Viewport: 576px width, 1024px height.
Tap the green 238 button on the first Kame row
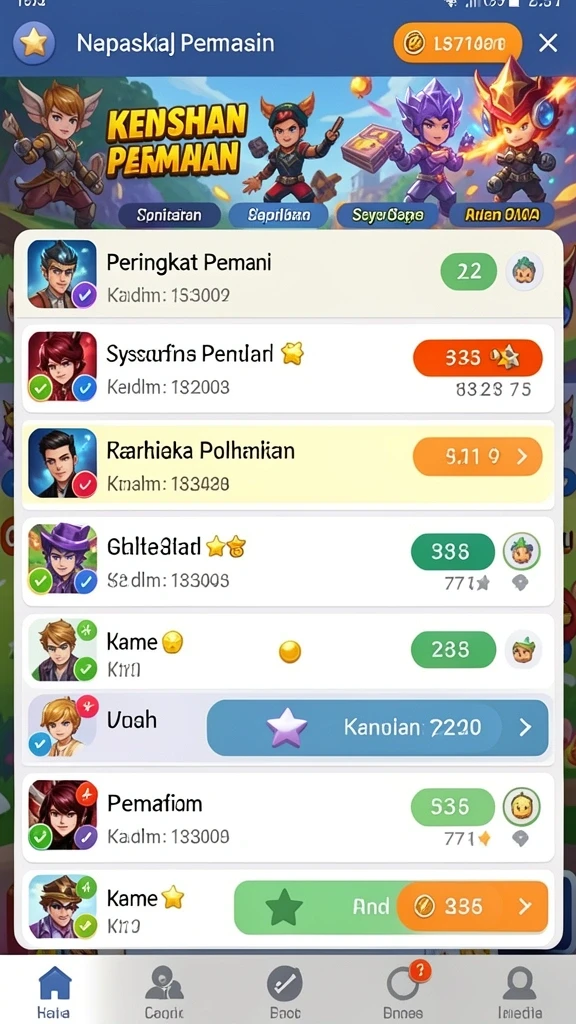tap(453, 649)
